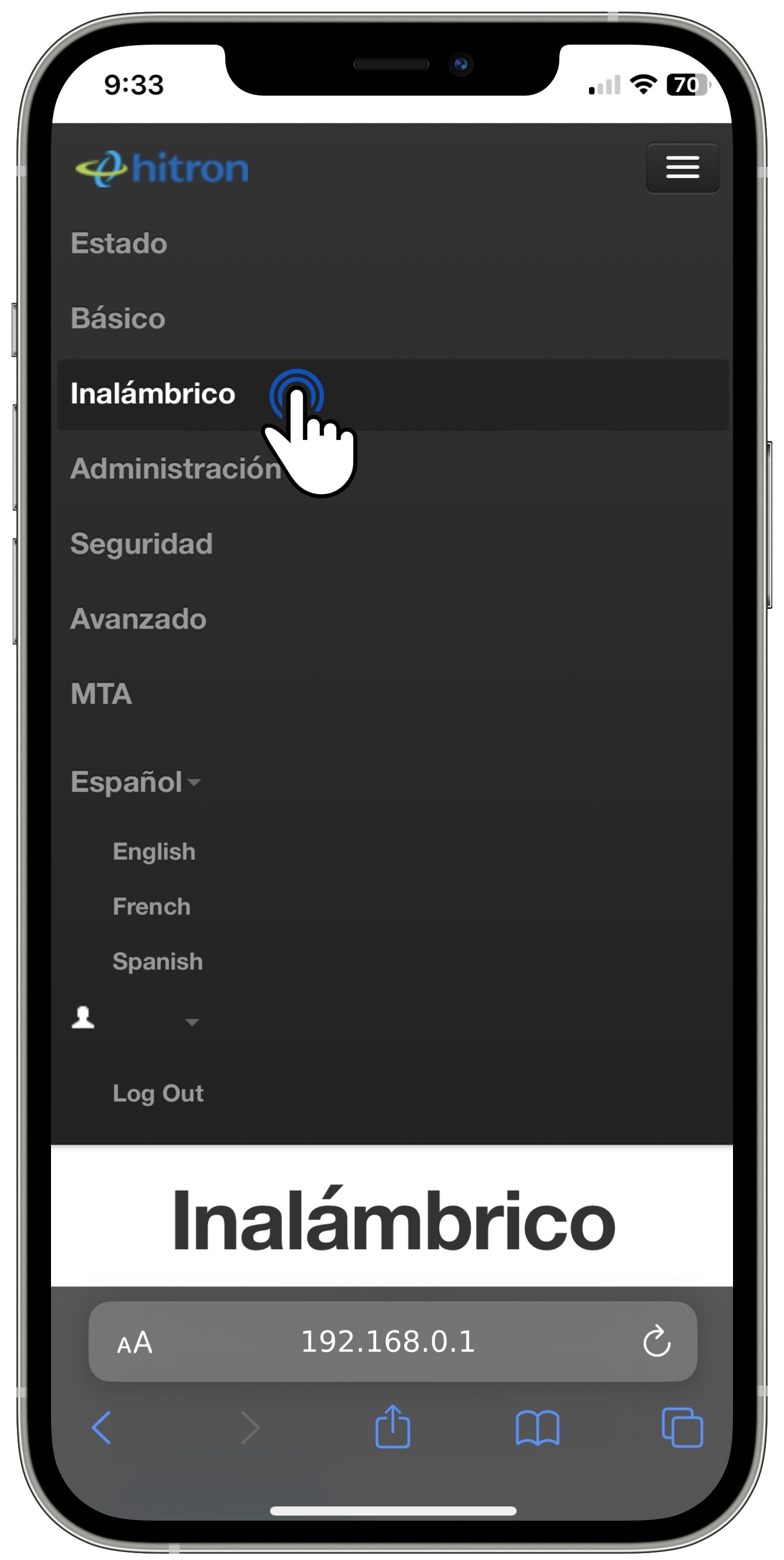This screenshot has width=784, height=1560.
Task: Share this page from Safari
Action: click(x=393, y=1427)
